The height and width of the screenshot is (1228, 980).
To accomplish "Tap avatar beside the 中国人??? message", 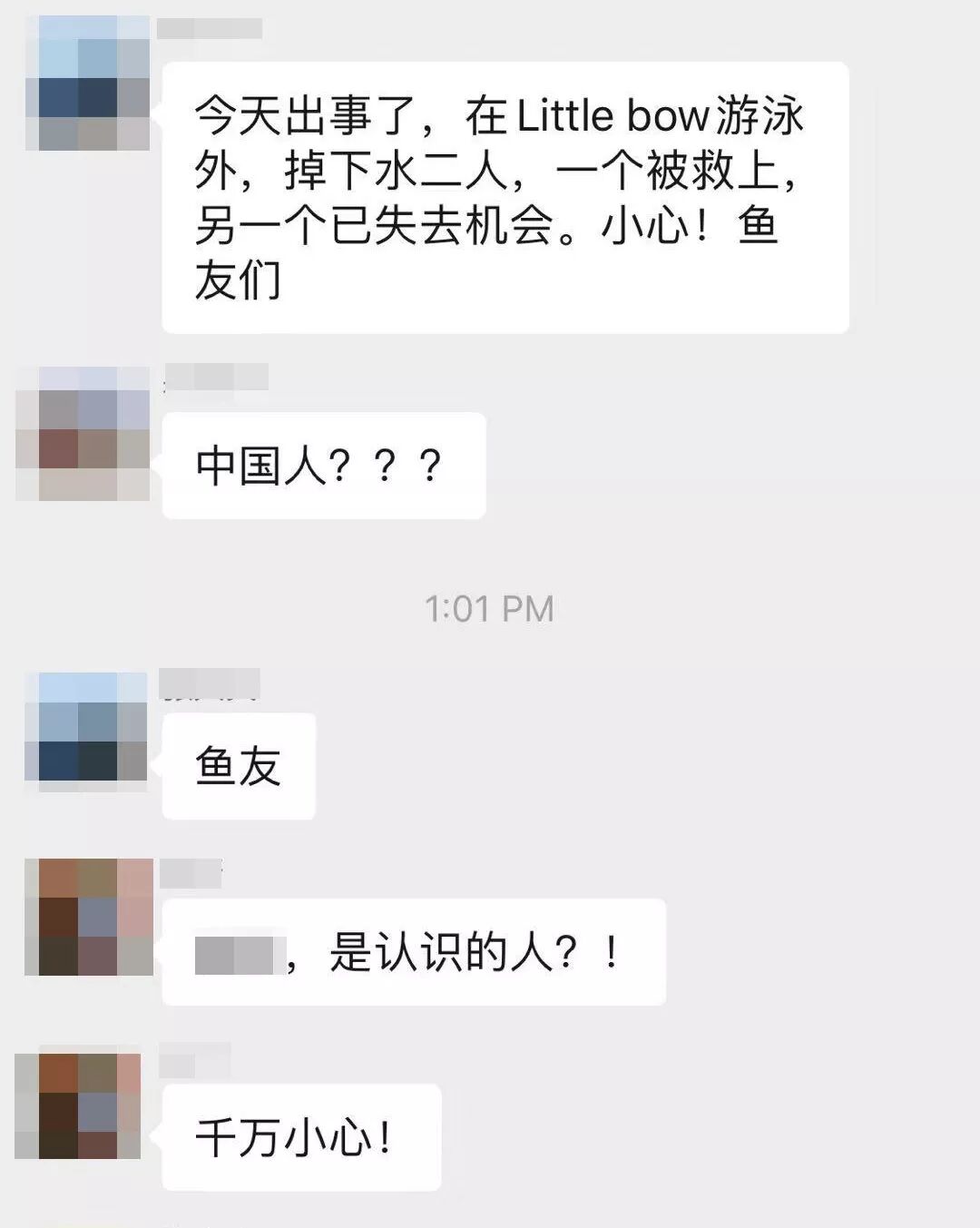I will point(83,433).
